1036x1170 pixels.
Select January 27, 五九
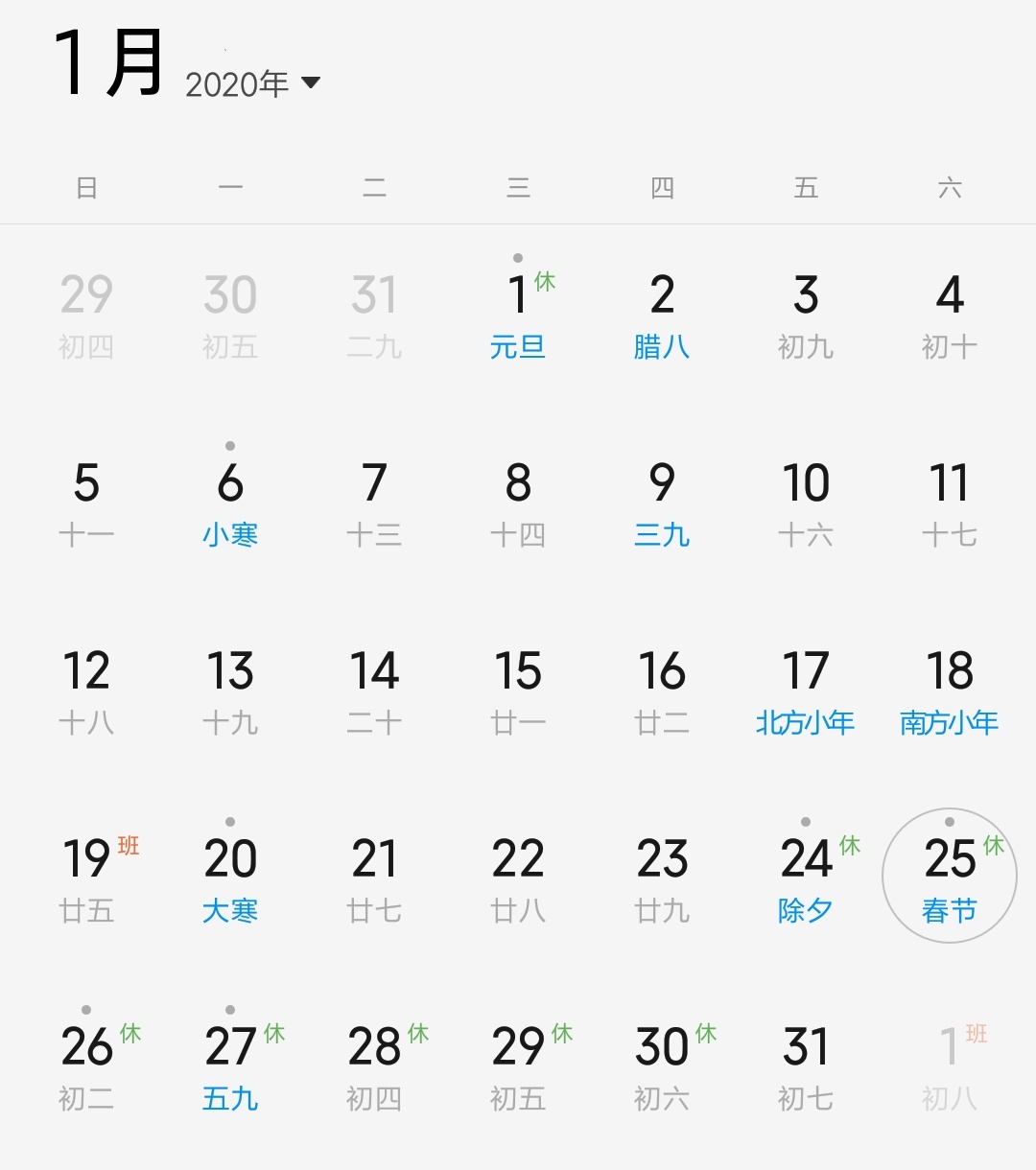coord(230,1066)
